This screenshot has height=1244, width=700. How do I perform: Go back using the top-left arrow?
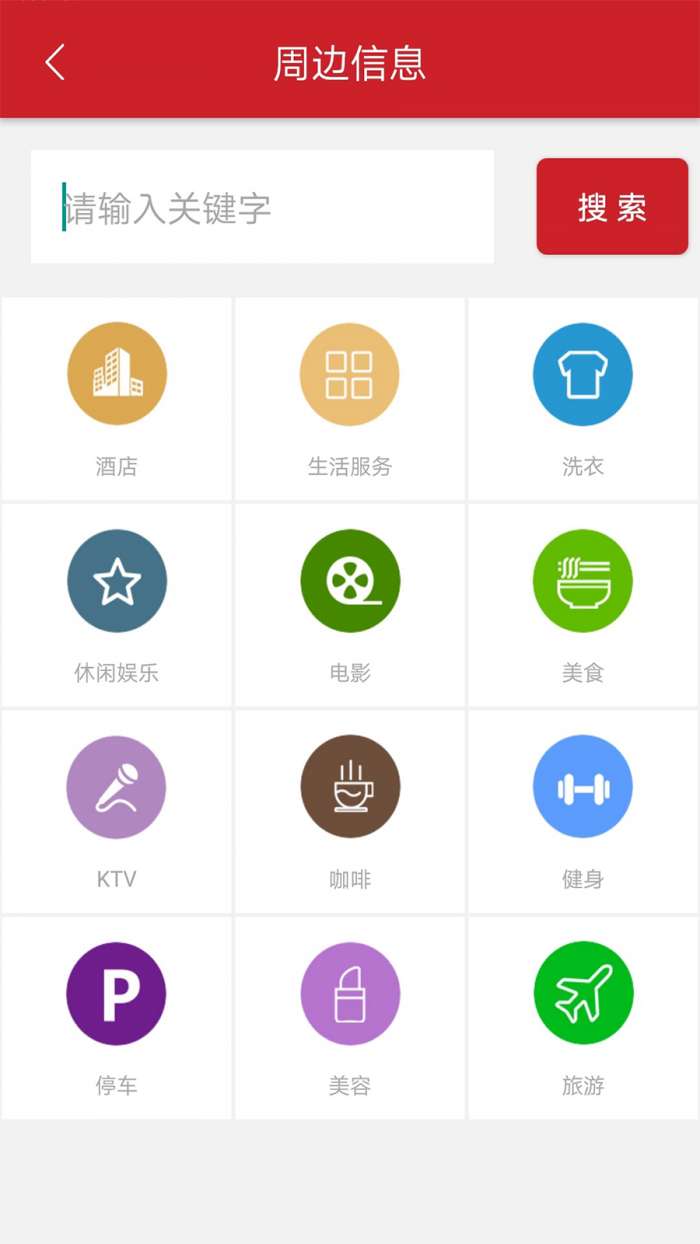click(55, 62)
